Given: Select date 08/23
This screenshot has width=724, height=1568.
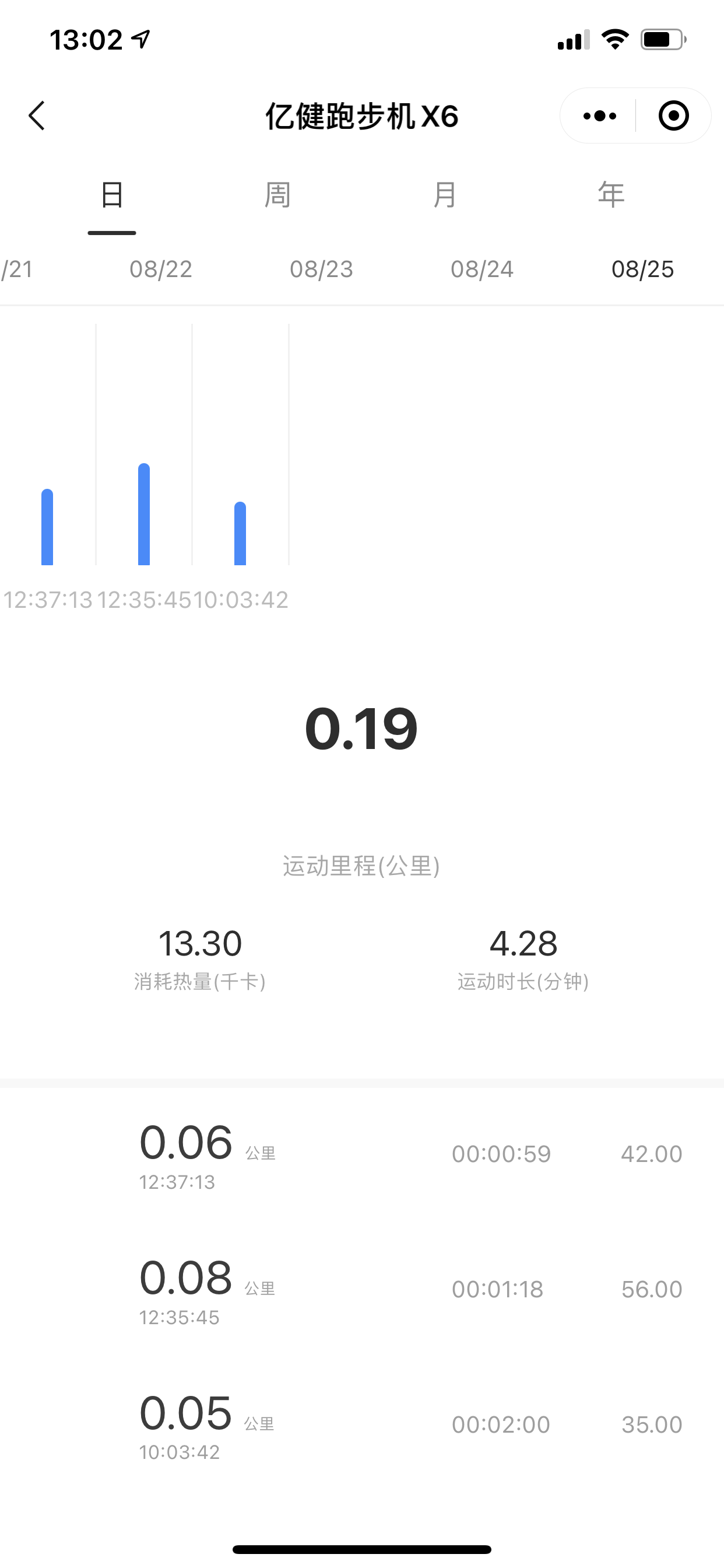Looking at the screenshot, I should pyautogui.click(x=321, y=269).
